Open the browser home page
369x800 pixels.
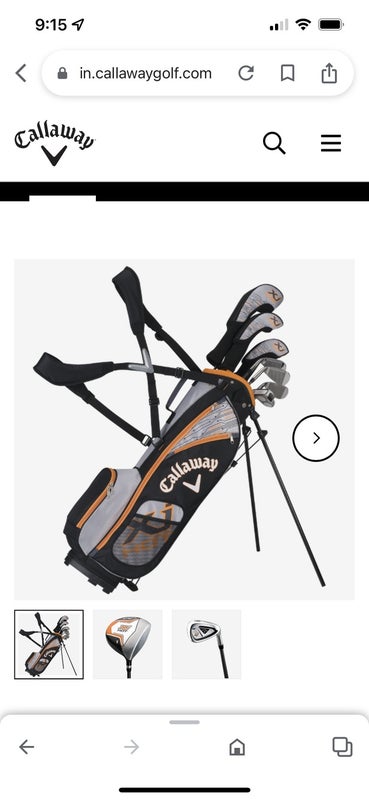point(237,747)
